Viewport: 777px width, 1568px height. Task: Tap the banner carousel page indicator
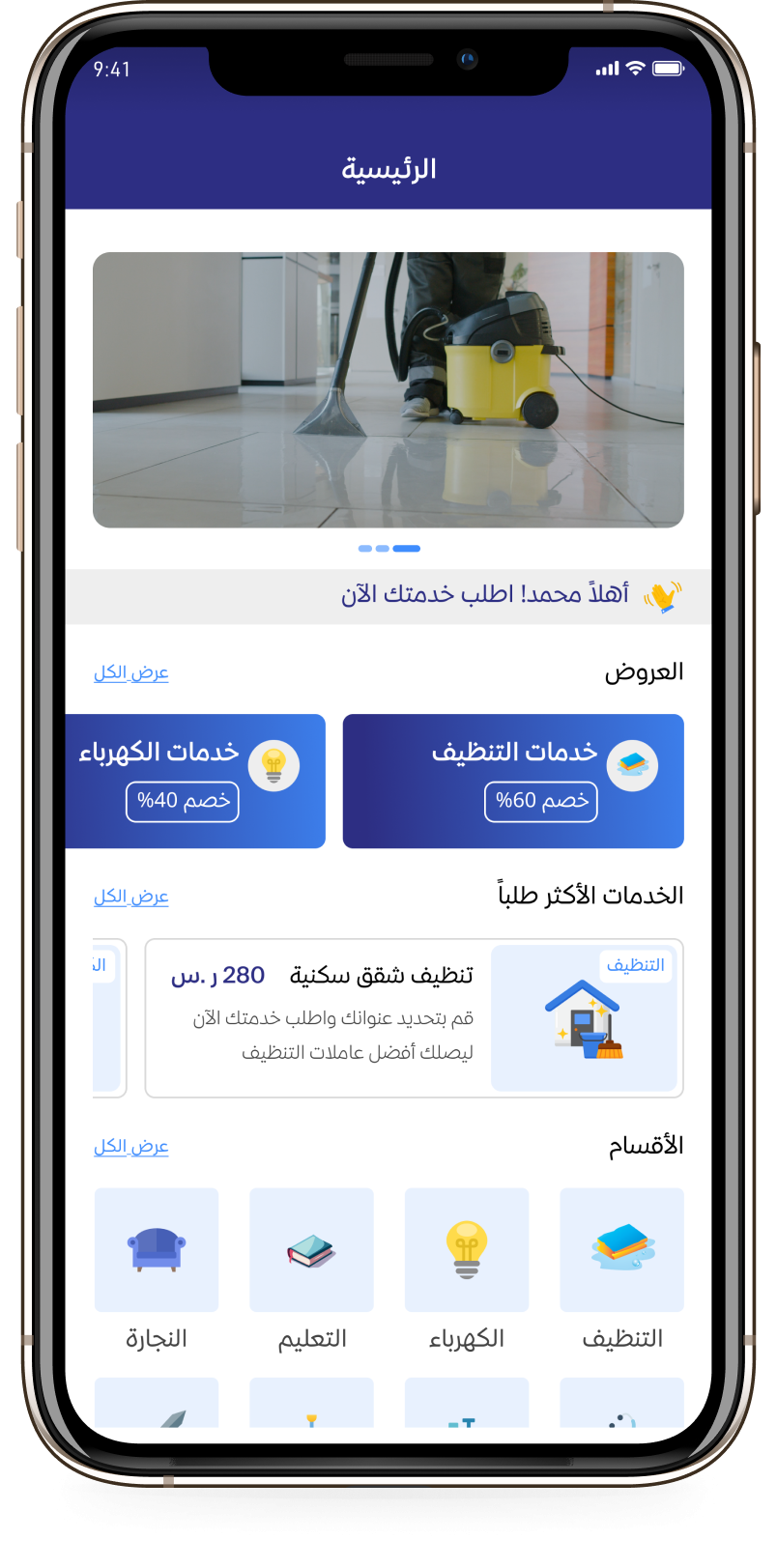pos(388,549)
